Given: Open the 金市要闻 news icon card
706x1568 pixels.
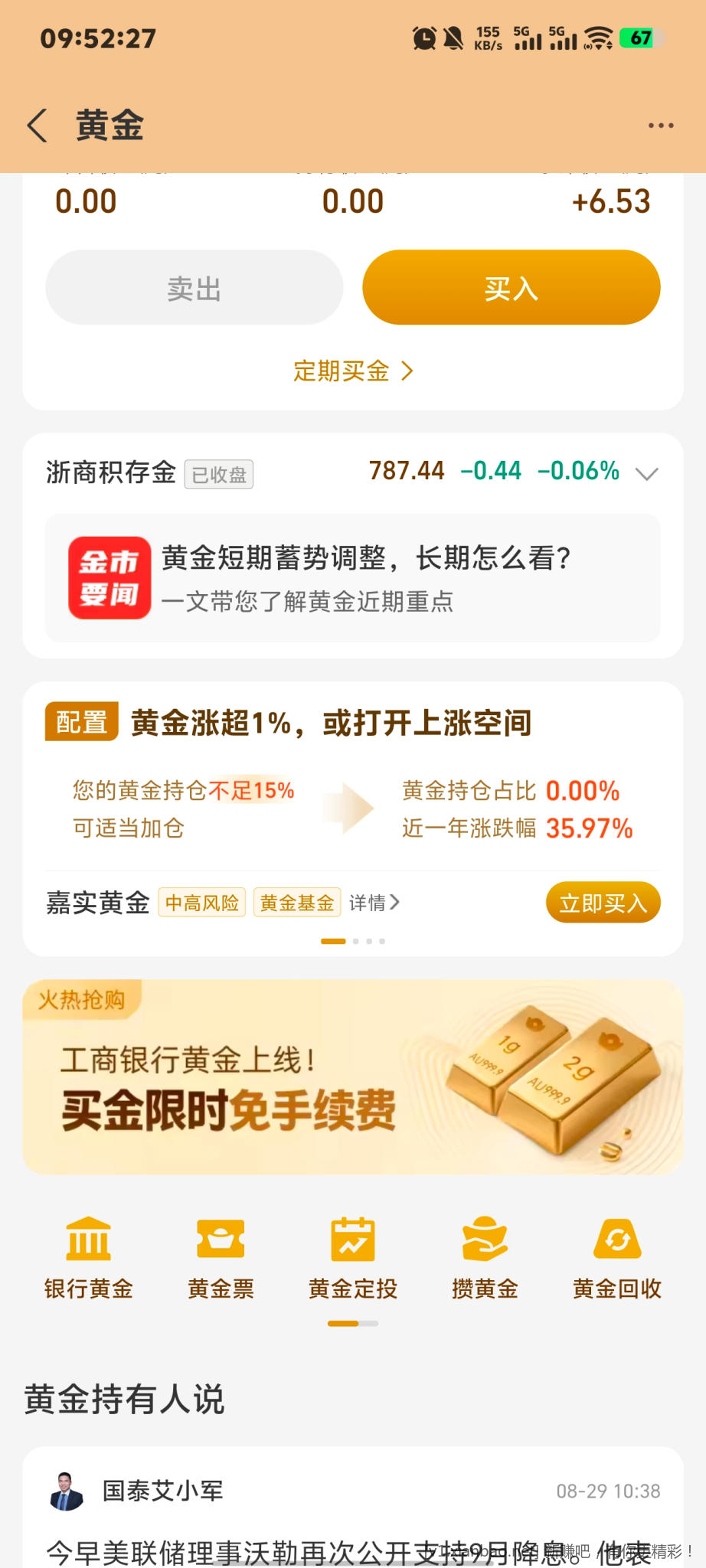Looking at the screenshot, I should point(109,577).
